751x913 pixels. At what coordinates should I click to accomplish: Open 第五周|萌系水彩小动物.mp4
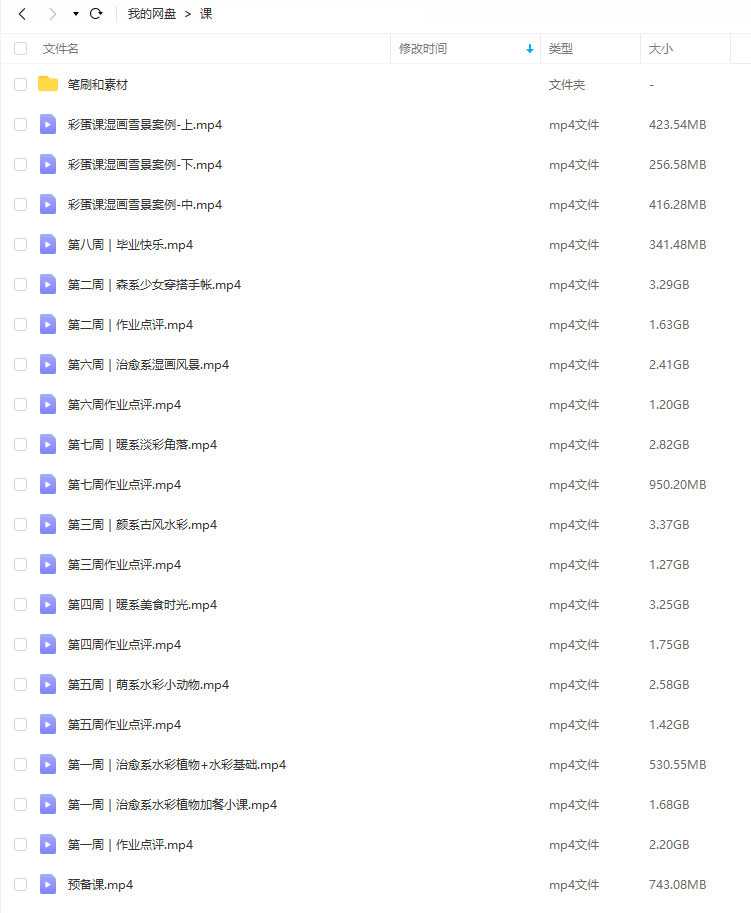pos(148,685)
